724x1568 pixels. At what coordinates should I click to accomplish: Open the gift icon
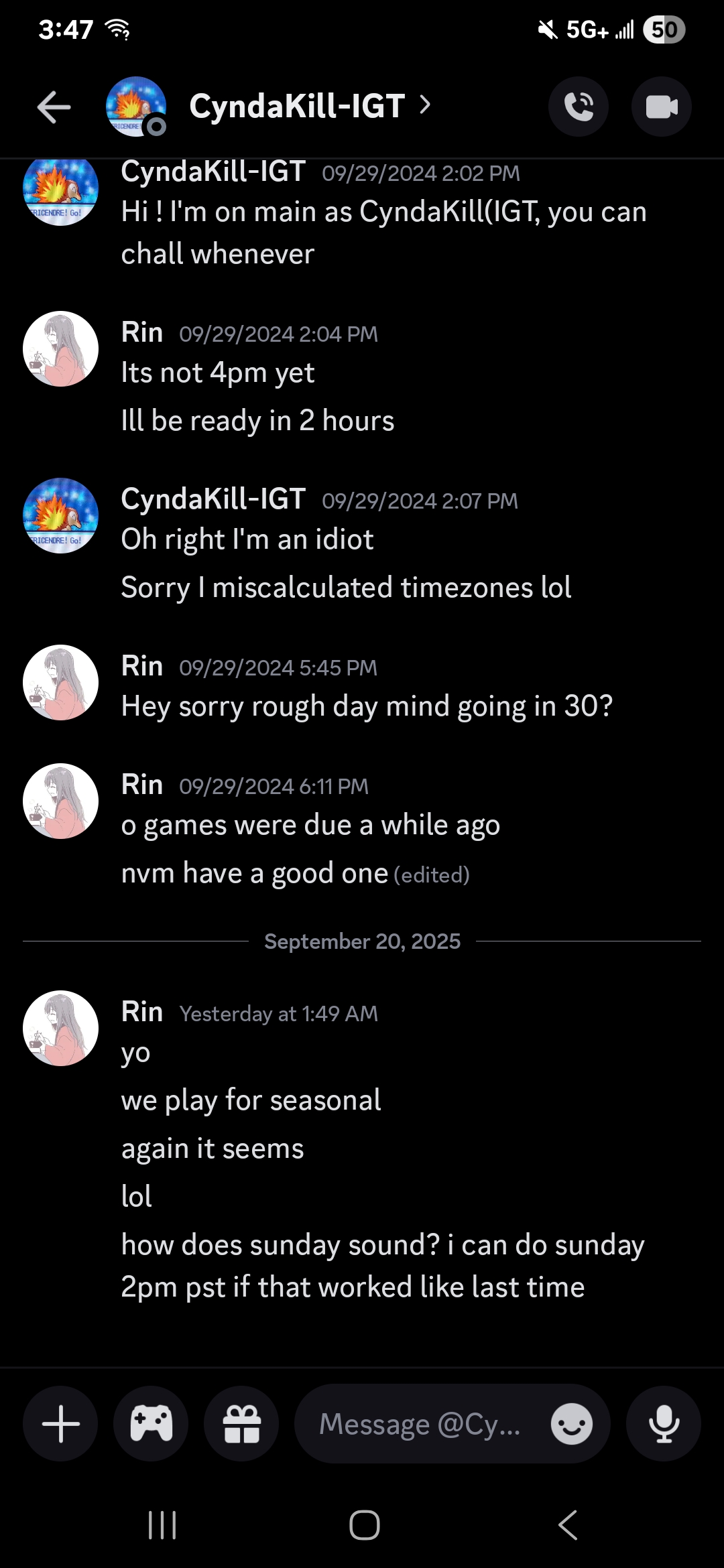(x=241, y=1424)
